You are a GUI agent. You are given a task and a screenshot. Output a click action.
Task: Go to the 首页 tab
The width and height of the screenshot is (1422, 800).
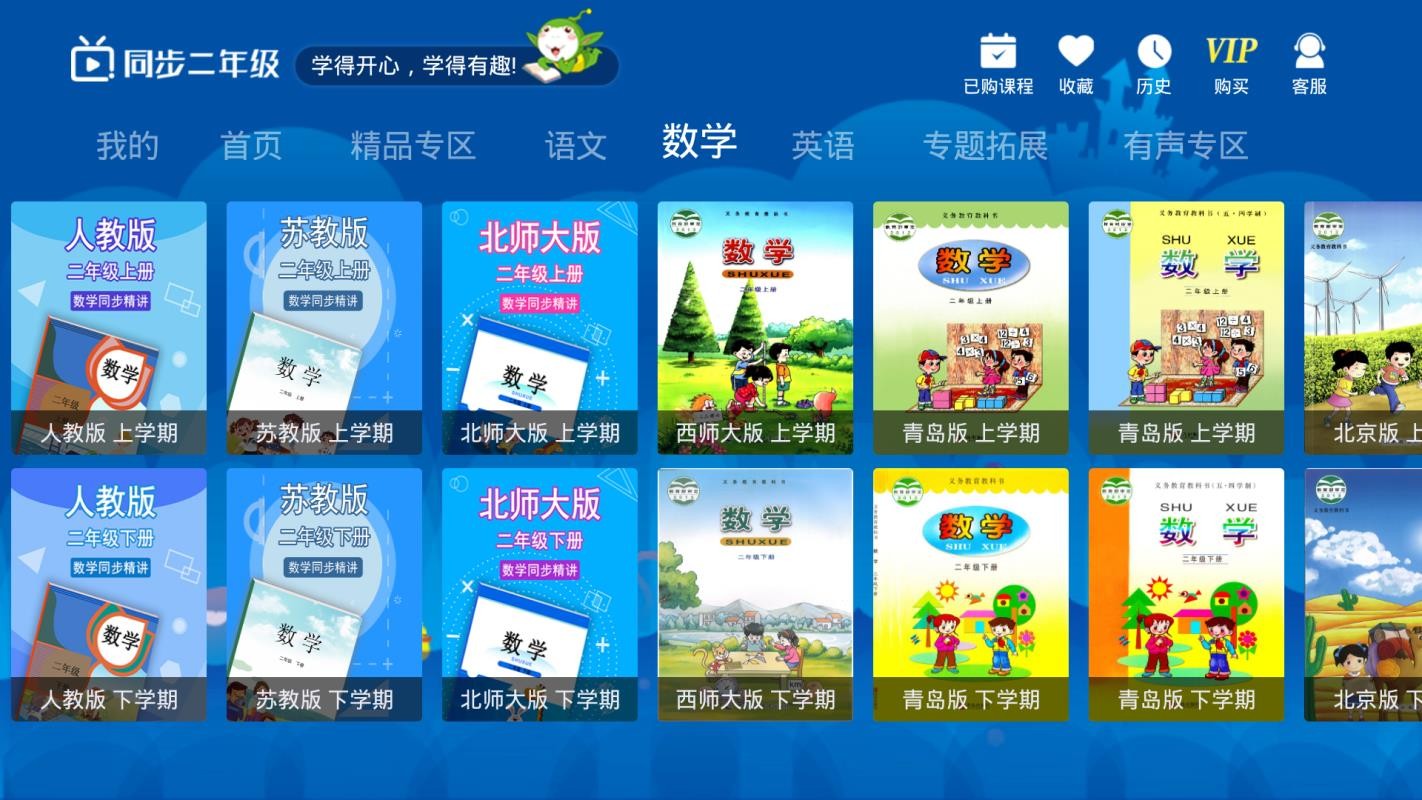251,146
